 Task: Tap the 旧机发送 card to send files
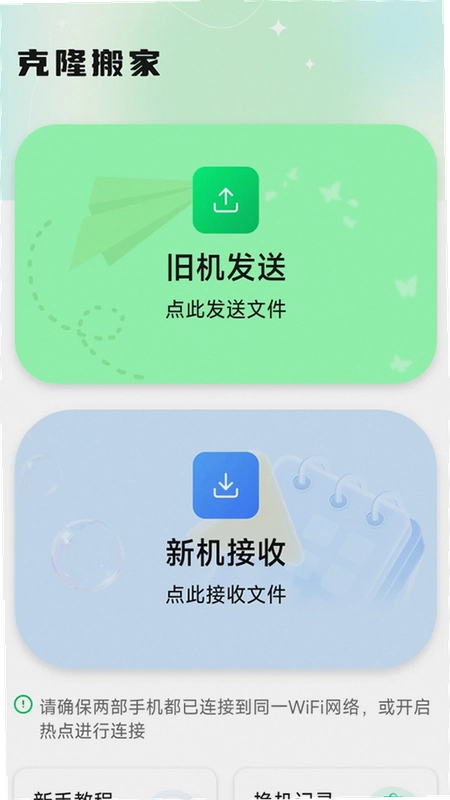click(226, 254)
